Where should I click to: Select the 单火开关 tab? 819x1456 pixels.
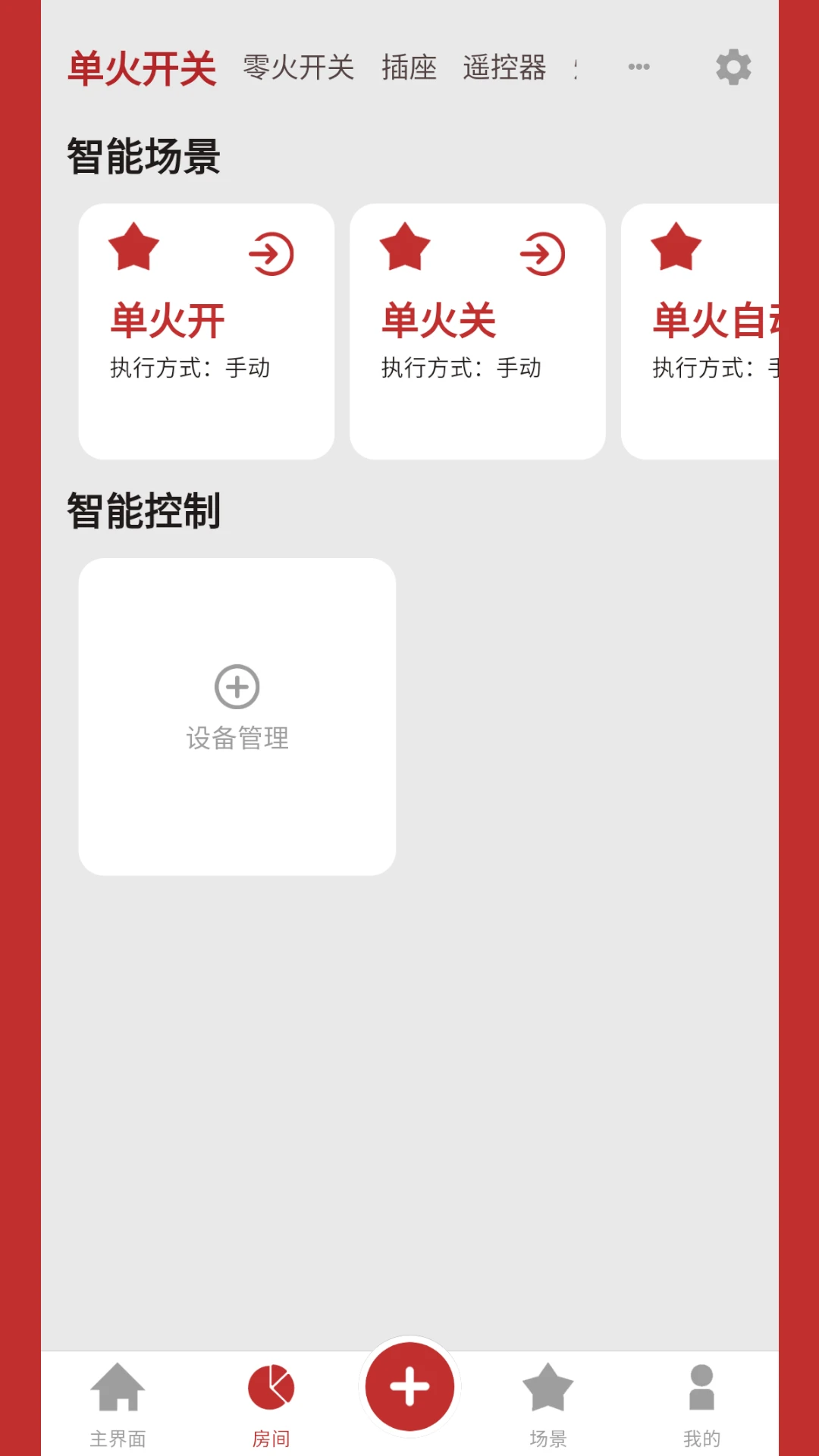click(143, 67)
